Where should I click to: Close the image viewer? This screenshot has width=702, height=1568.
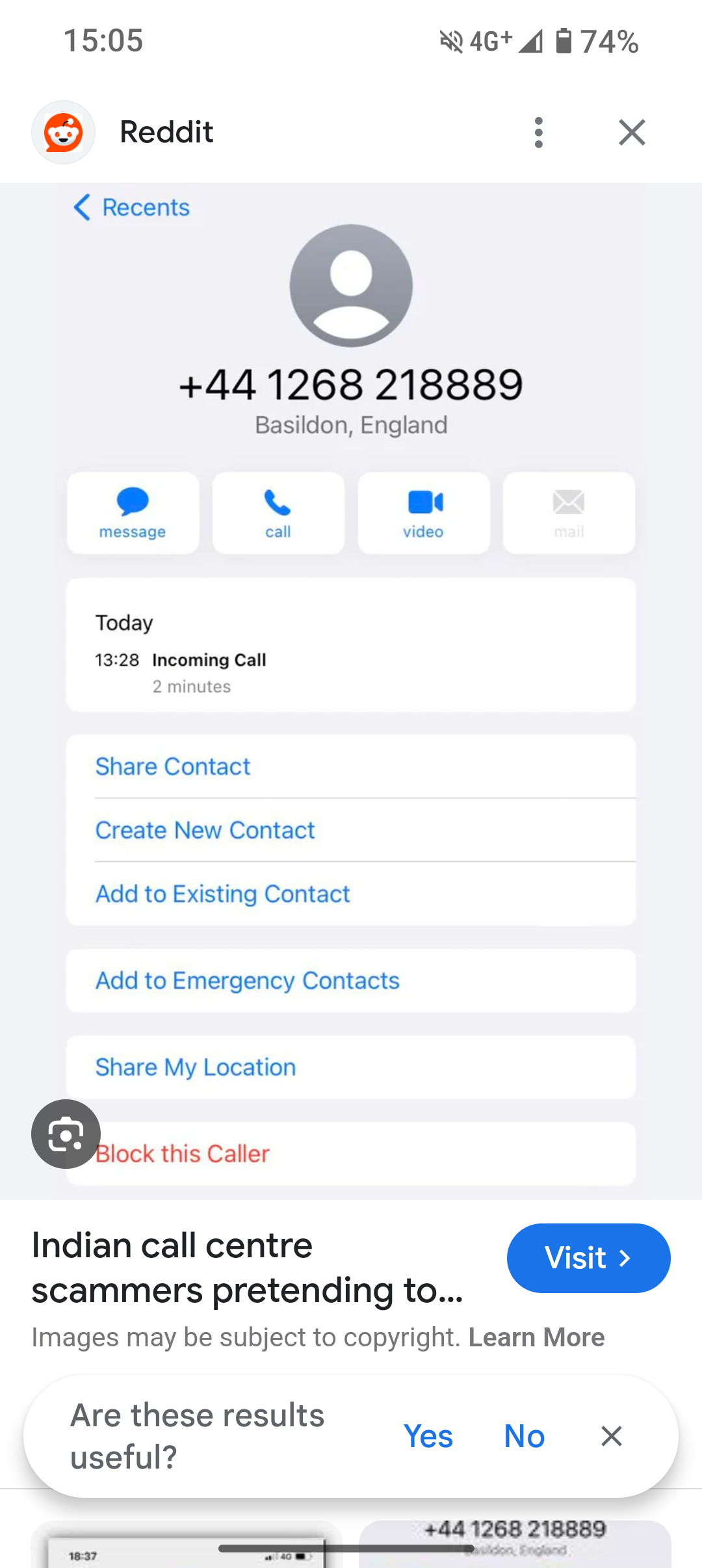[632, 133]
